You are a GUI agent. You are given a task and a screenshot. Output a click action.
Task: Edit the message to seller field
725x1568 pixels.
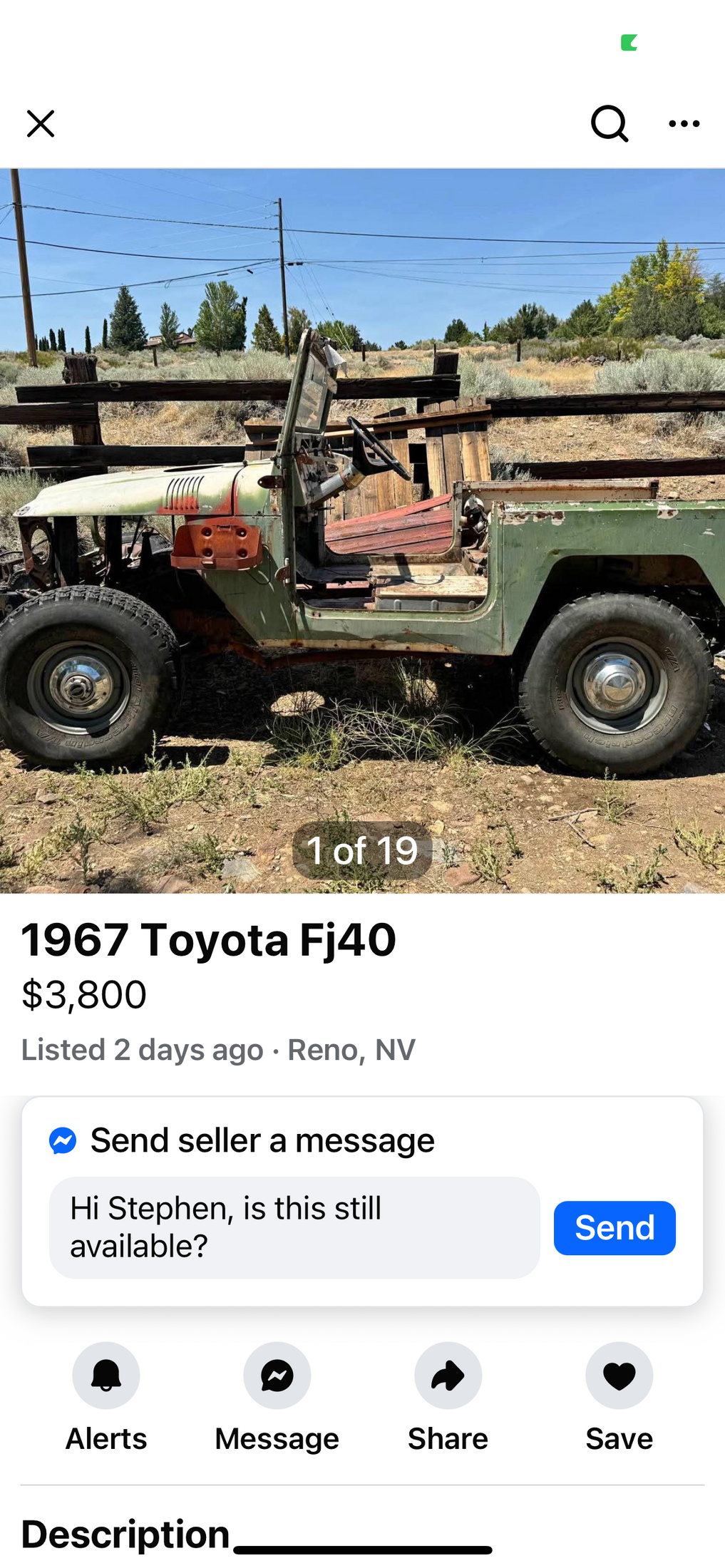(294, 1227)
